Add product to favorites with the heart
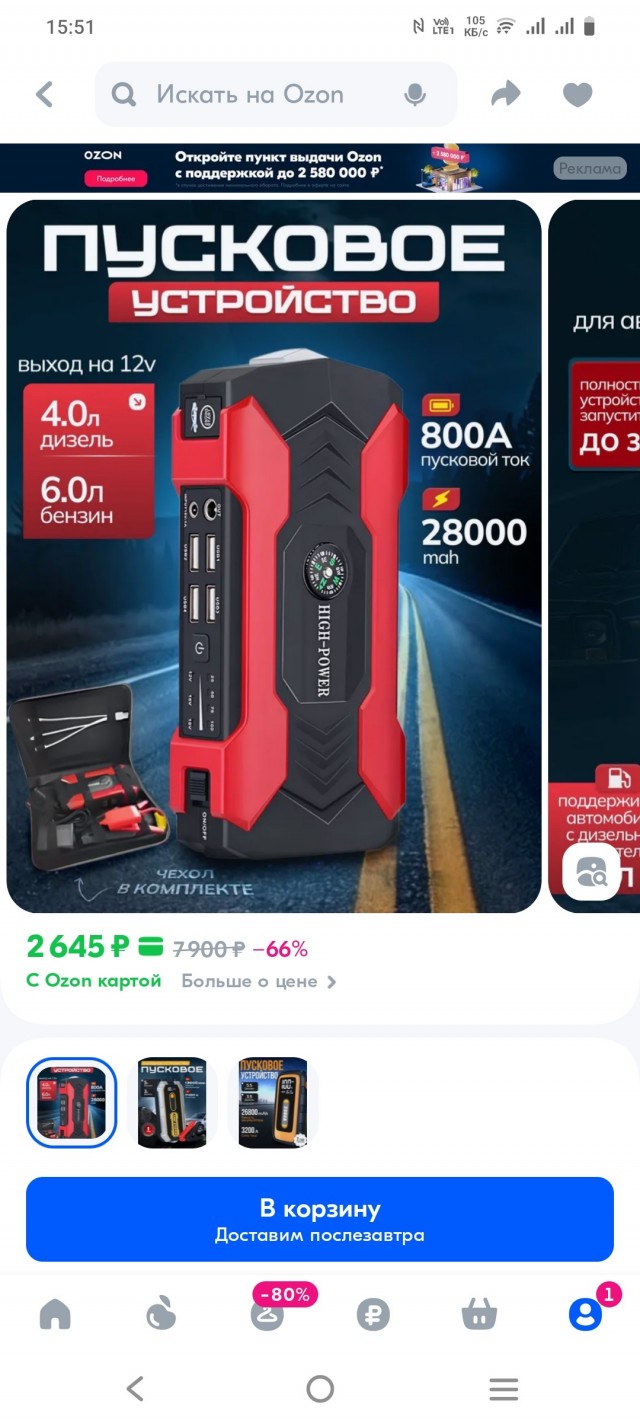Screen dimensions: 640x1423 click(x=577, y=95)
